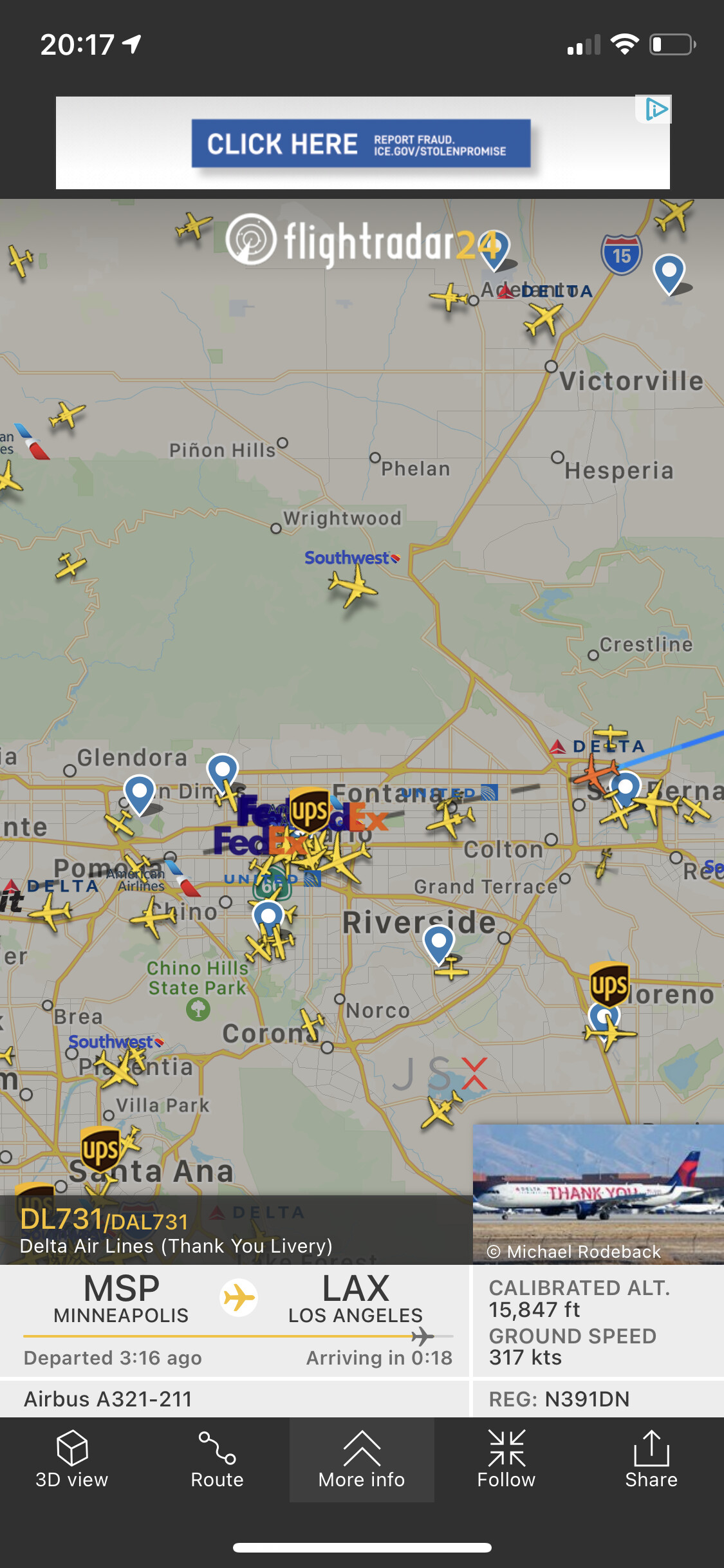Select the Southwest plane near Wrightwood
This screenshot has width=724, height=1568.
pos(352,586)
